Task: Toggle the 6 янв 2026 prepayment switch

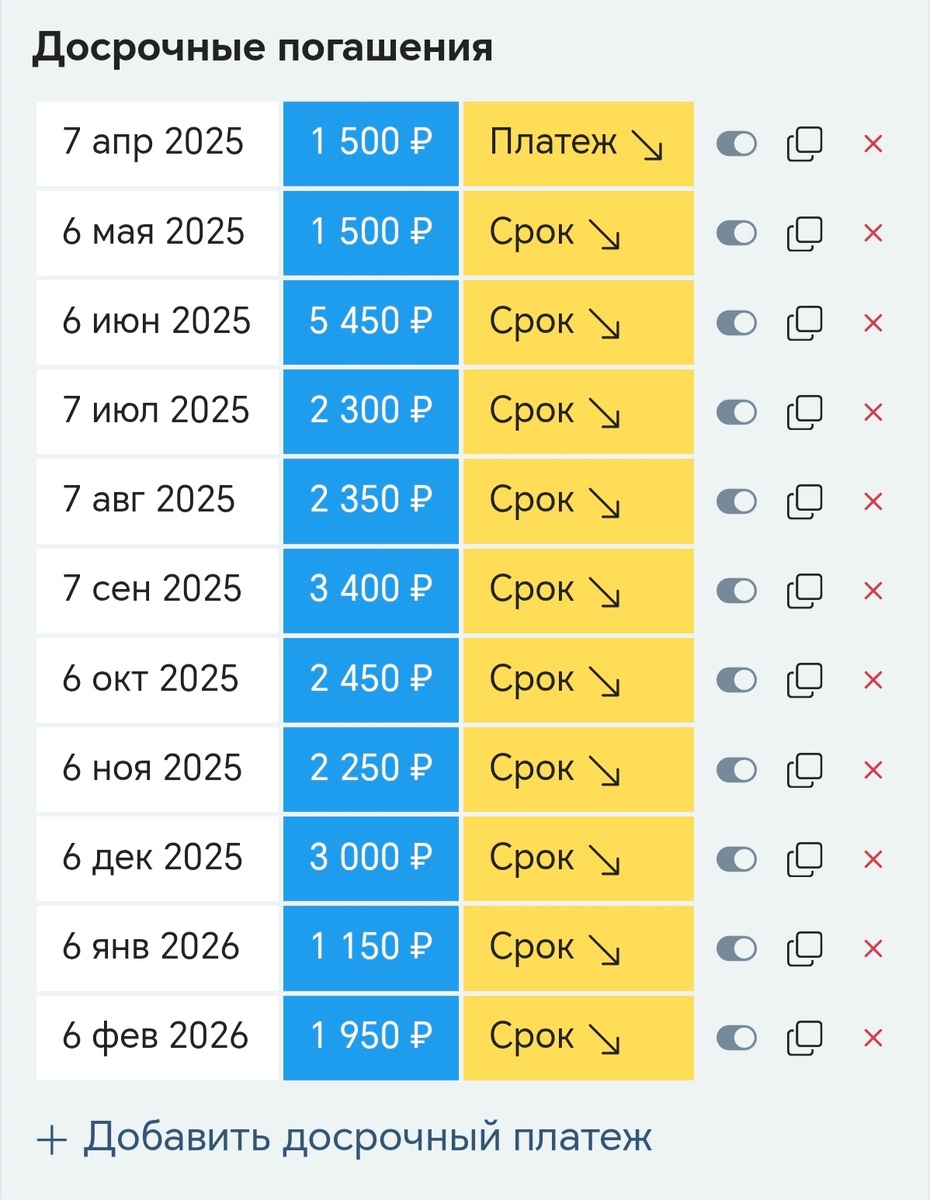Action: (737, 948)
